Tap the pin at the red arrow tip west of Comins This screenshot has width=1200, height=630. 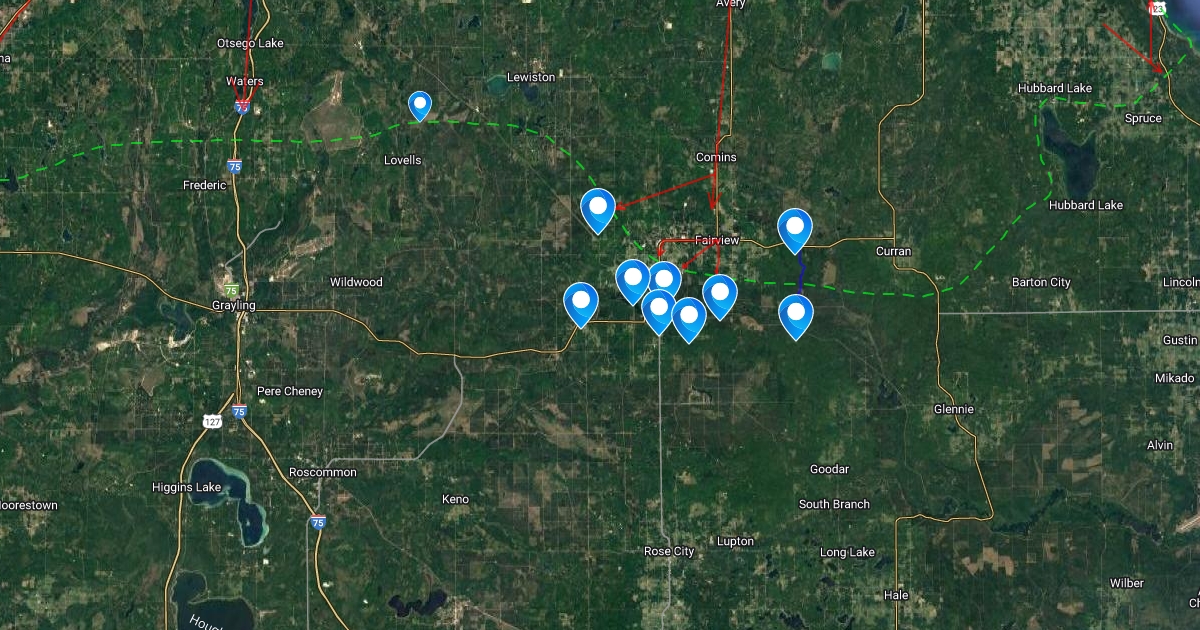click(598, 209)
